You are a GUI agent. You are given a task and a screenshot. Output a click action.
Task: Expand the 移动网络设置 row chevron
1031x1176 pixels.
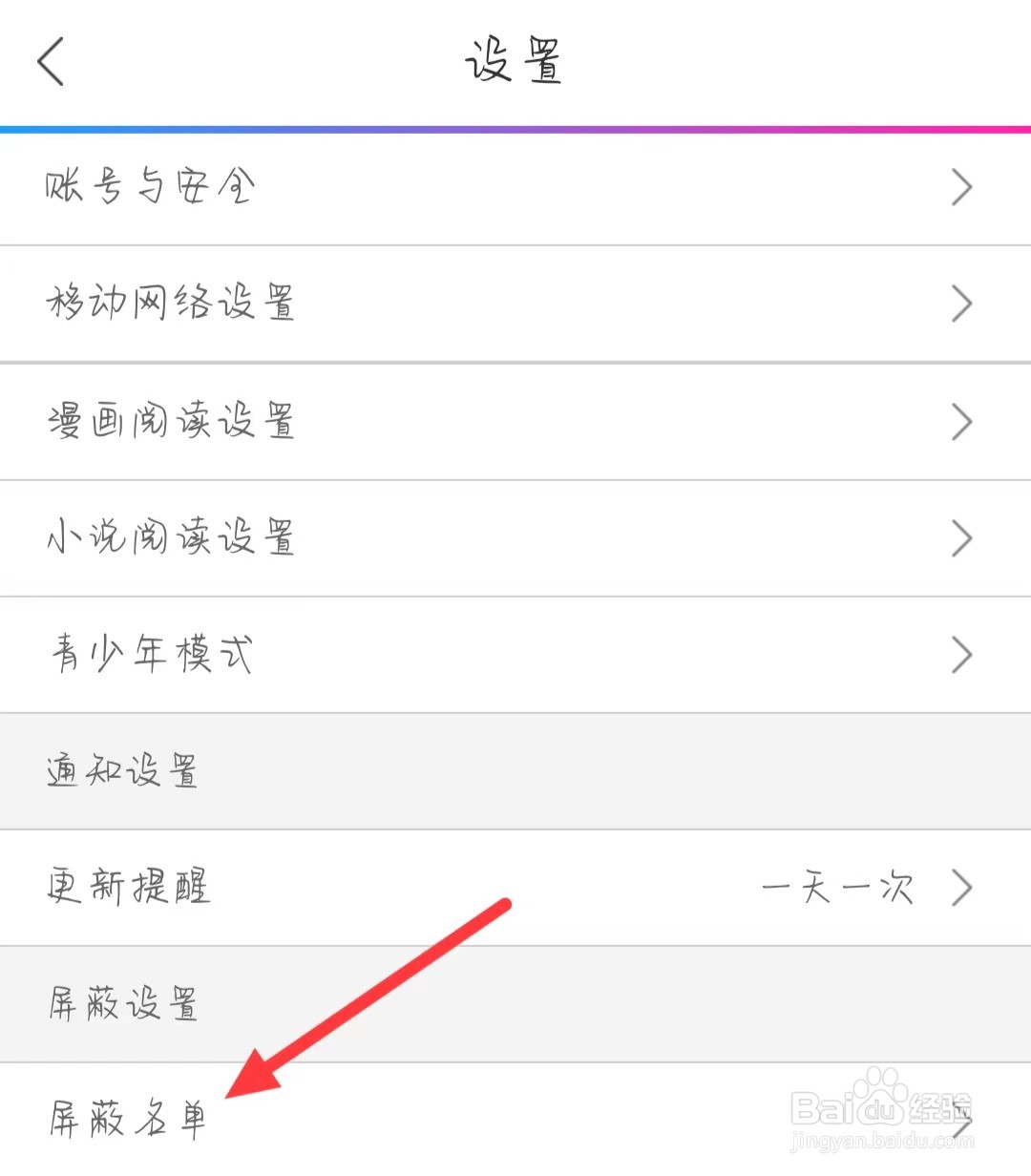click(962, 304)
